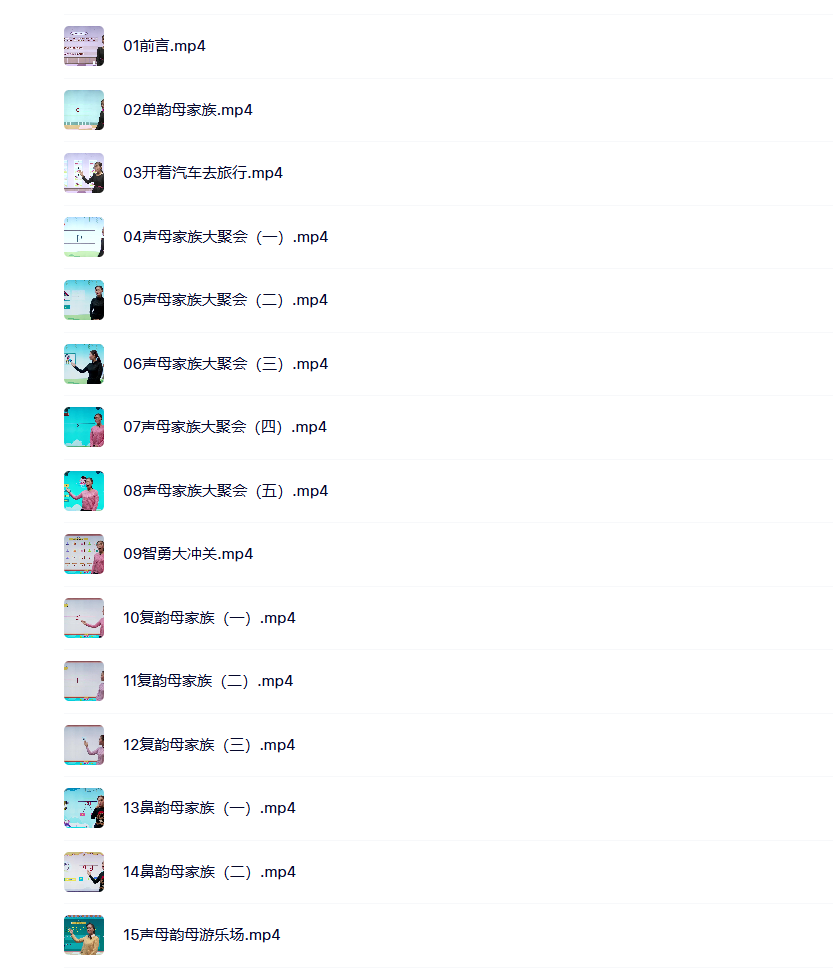Open the video 01前言.mp4

pyautogui.click(x=164, y=46)
